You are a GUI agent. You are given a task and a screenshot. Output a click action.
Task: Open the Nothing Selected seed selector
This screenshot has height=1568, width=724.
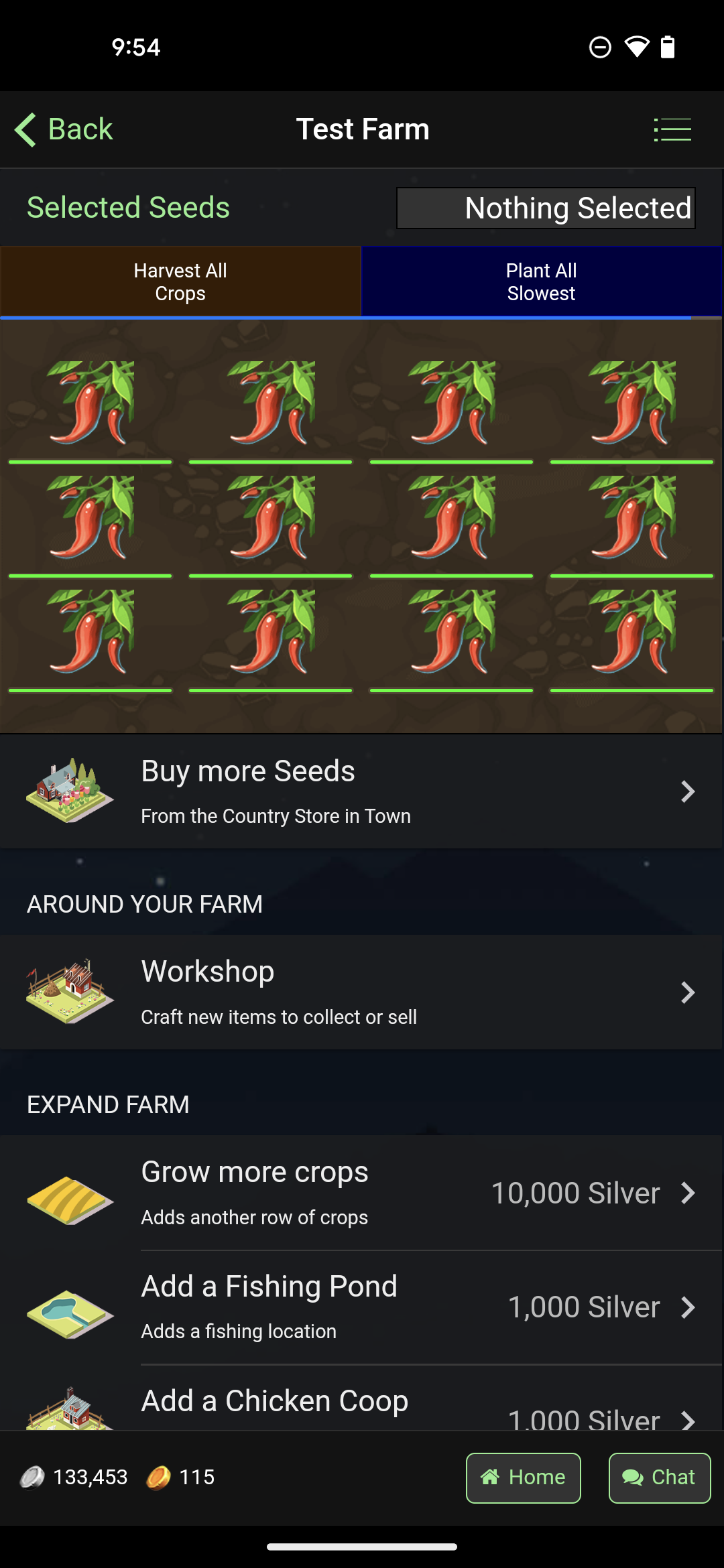(546, 207)
